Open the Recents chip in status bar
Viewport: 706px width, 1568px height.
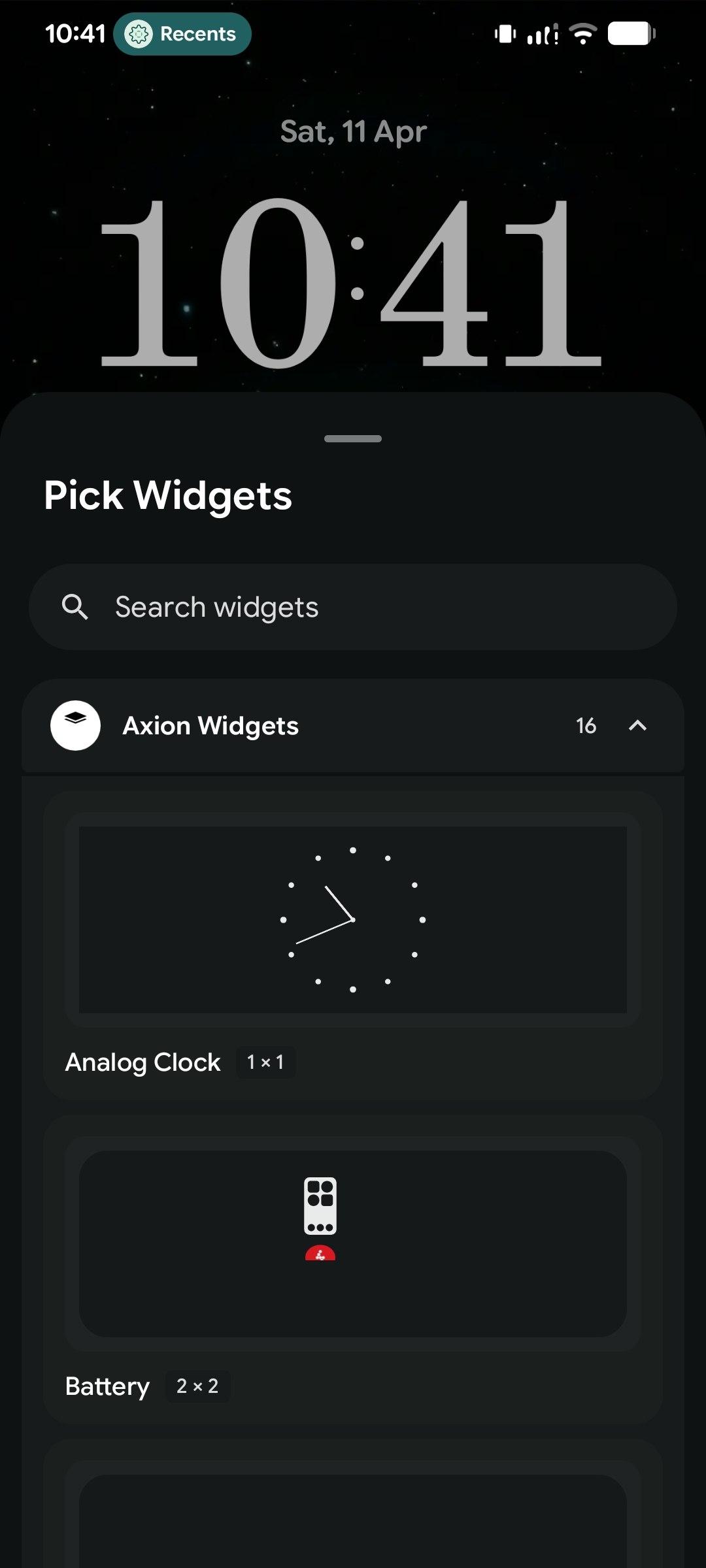(x=182, y=34)
